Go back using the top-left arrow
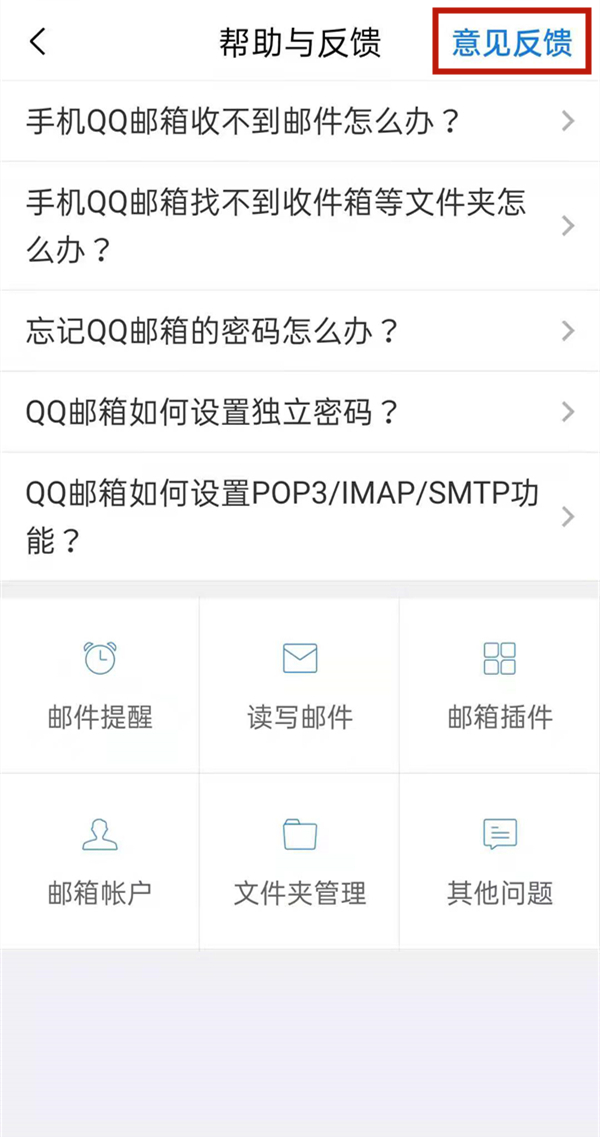This screenshot has width=600, height=1137. pyautogui.click(x=38, y=43)
